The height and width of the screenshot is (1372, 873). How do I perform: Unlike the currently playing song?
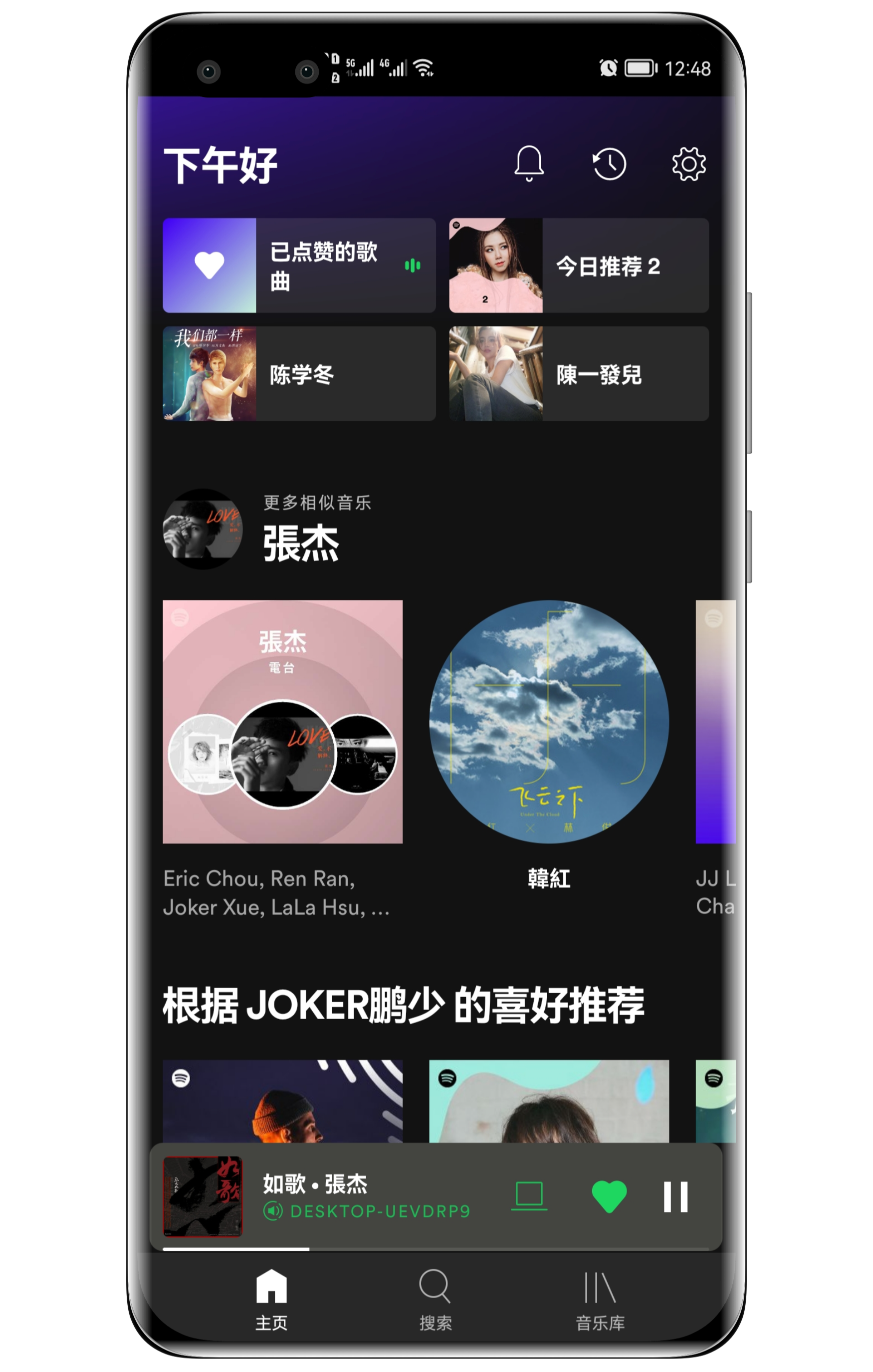coord(609,1196)
